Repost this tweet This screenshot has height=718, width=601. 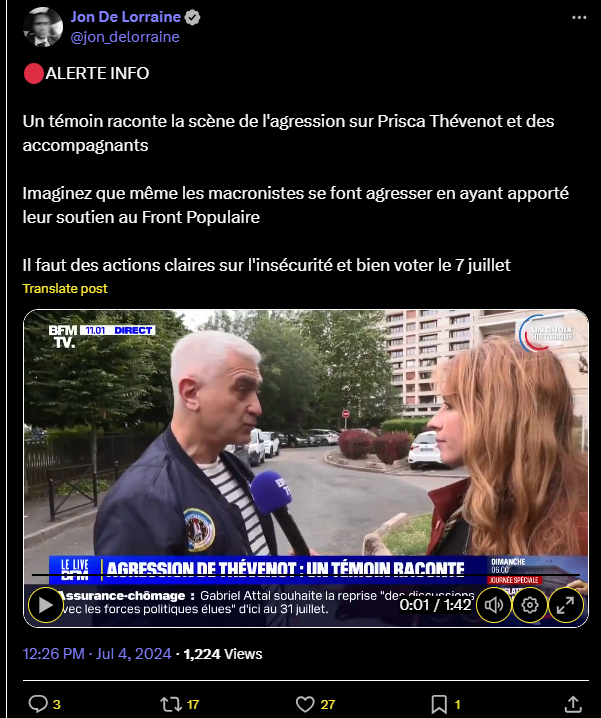pyautogui.click(x=171, y=704)
